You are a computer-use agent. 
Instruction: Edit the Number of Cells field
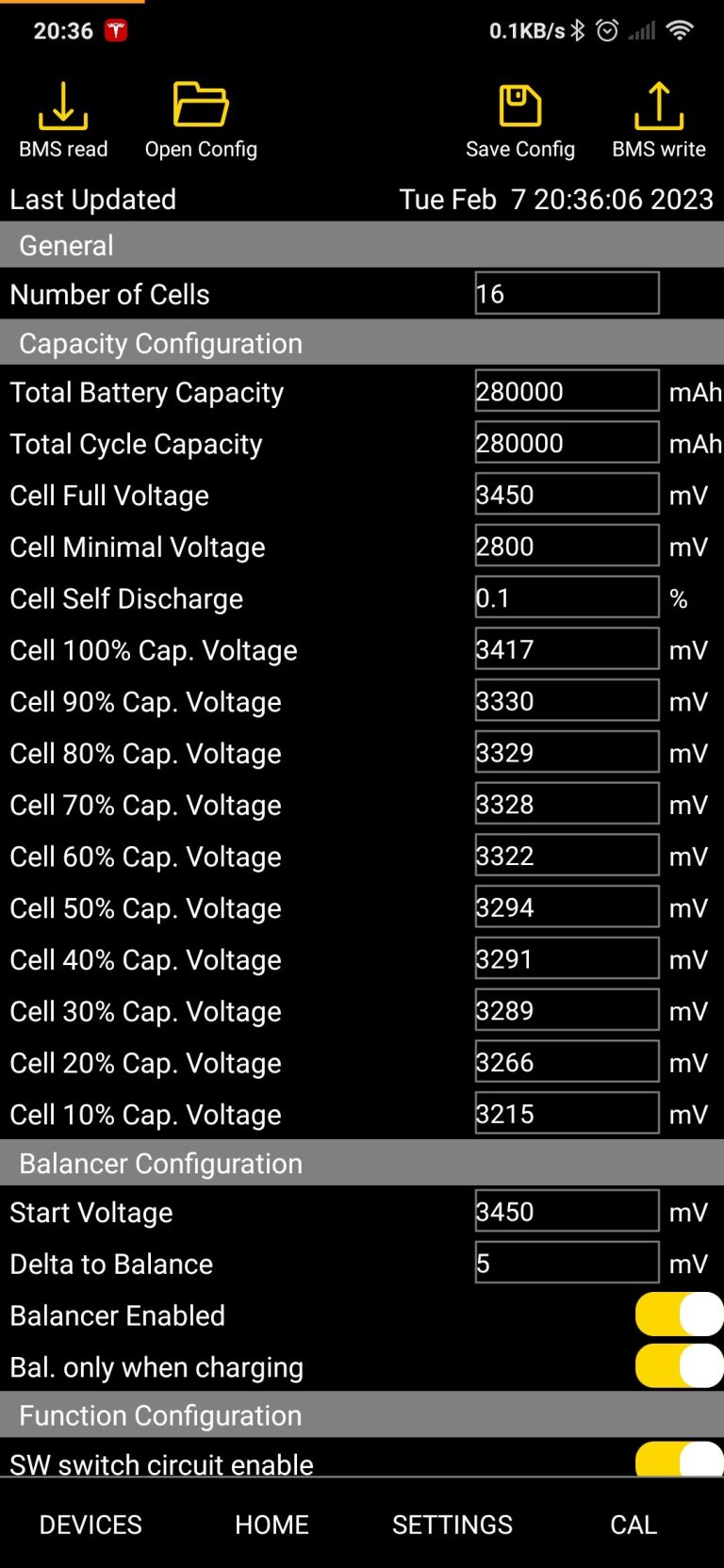565,293
